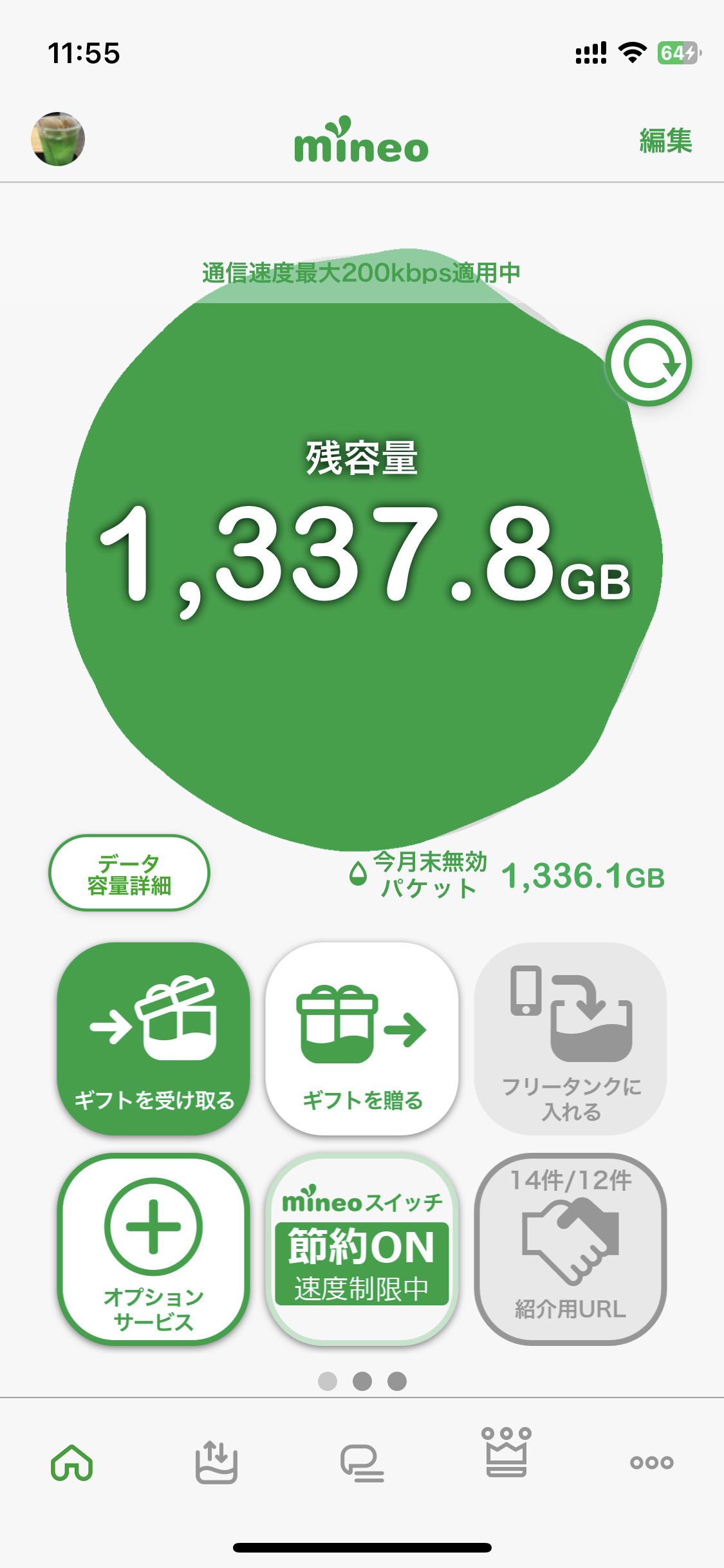The image size is (724, 1568).
Task: Select ギフトを贈る to send a gift
Action: coord(362,1038)
